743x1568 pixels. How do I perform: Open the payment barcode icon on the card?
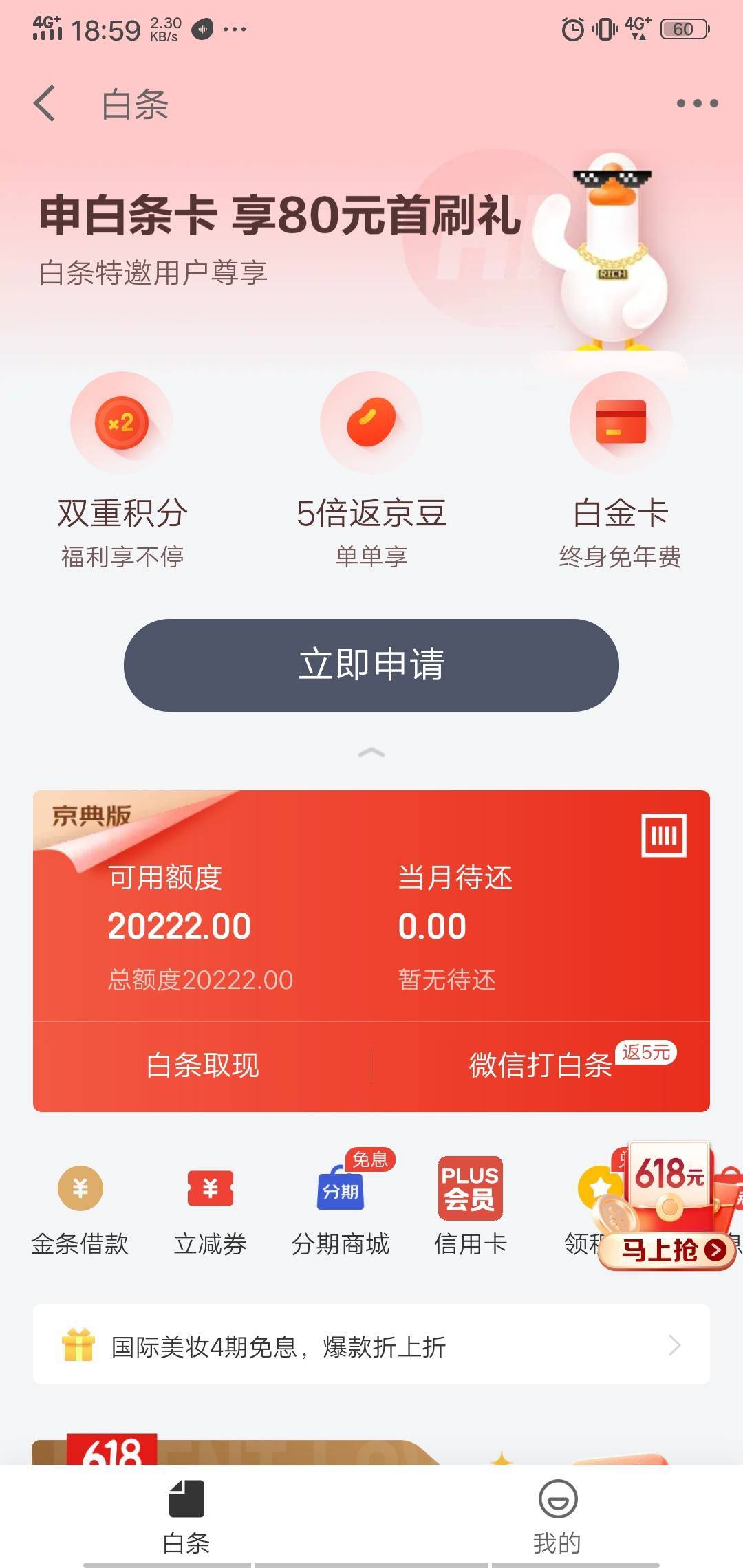(x=664, y=836)
